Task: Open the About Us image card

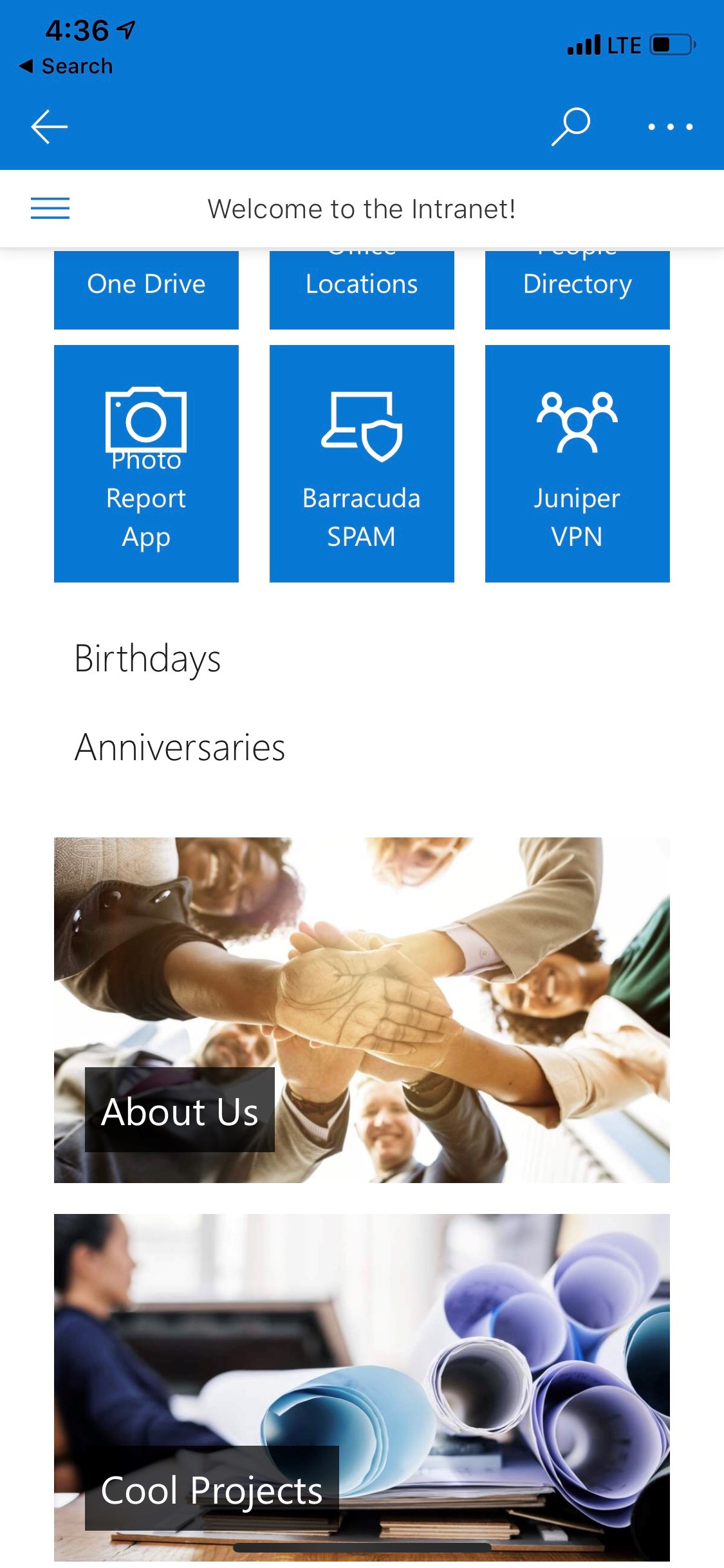Action: tap(362, 1009)
